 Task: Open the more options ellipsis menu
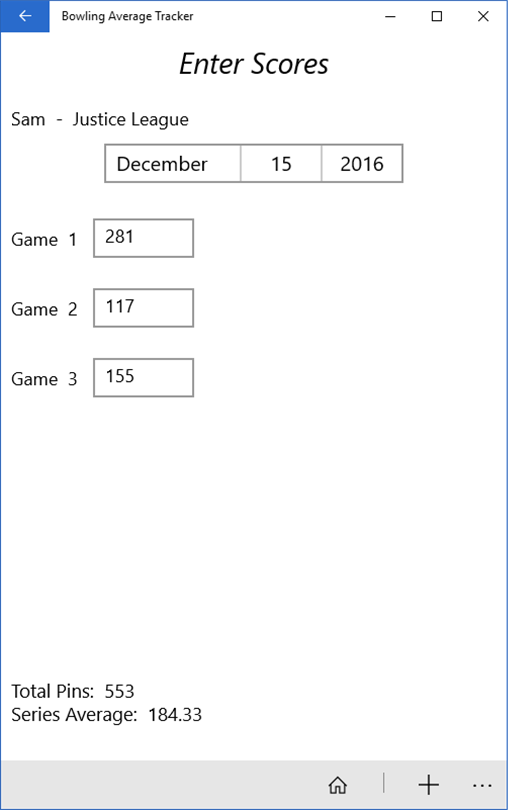[482, 785]
